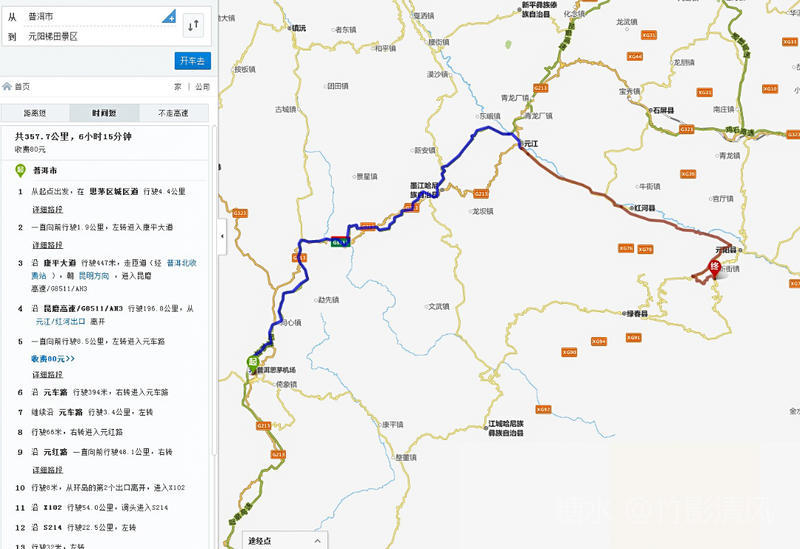This screenshot has width=800, height=549.
Task: Add a waypoint with the plus icon
Action: tap(169, 17)
